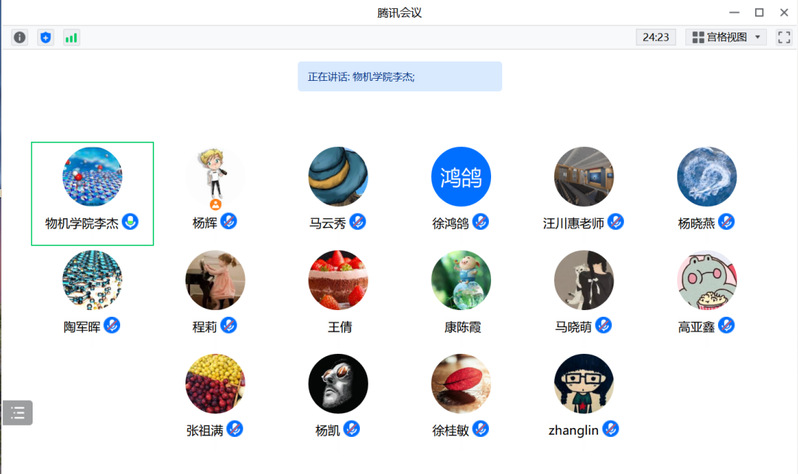The image size is (798, 474).
Task: Select participant 马云秀
Action: (x=338, y=177)
